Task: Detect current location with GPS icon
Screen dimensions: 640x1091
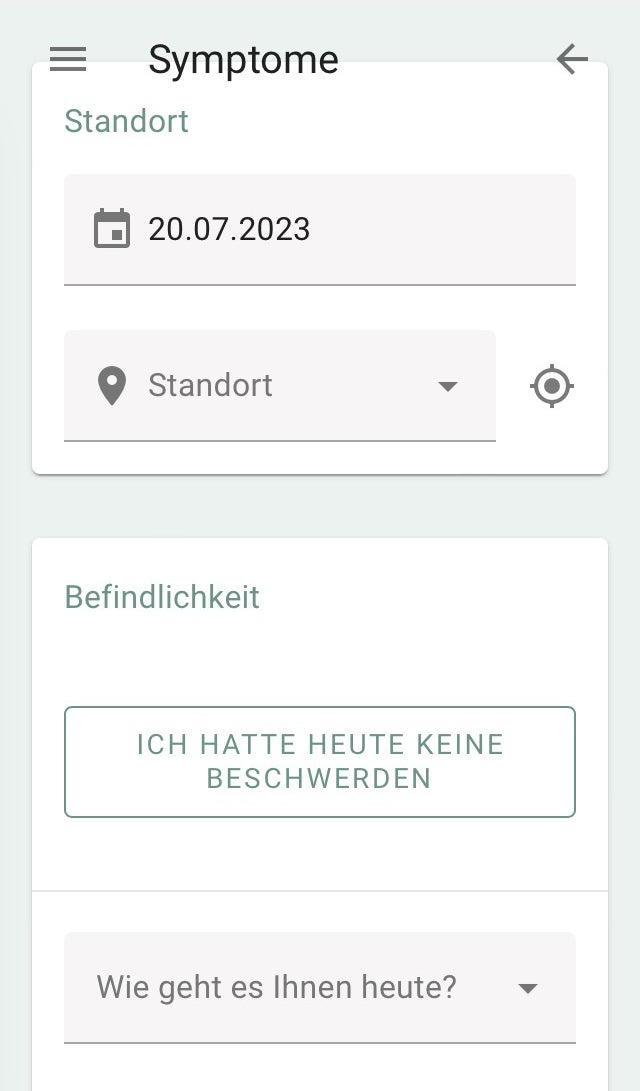Action: (x=552, y=386)
